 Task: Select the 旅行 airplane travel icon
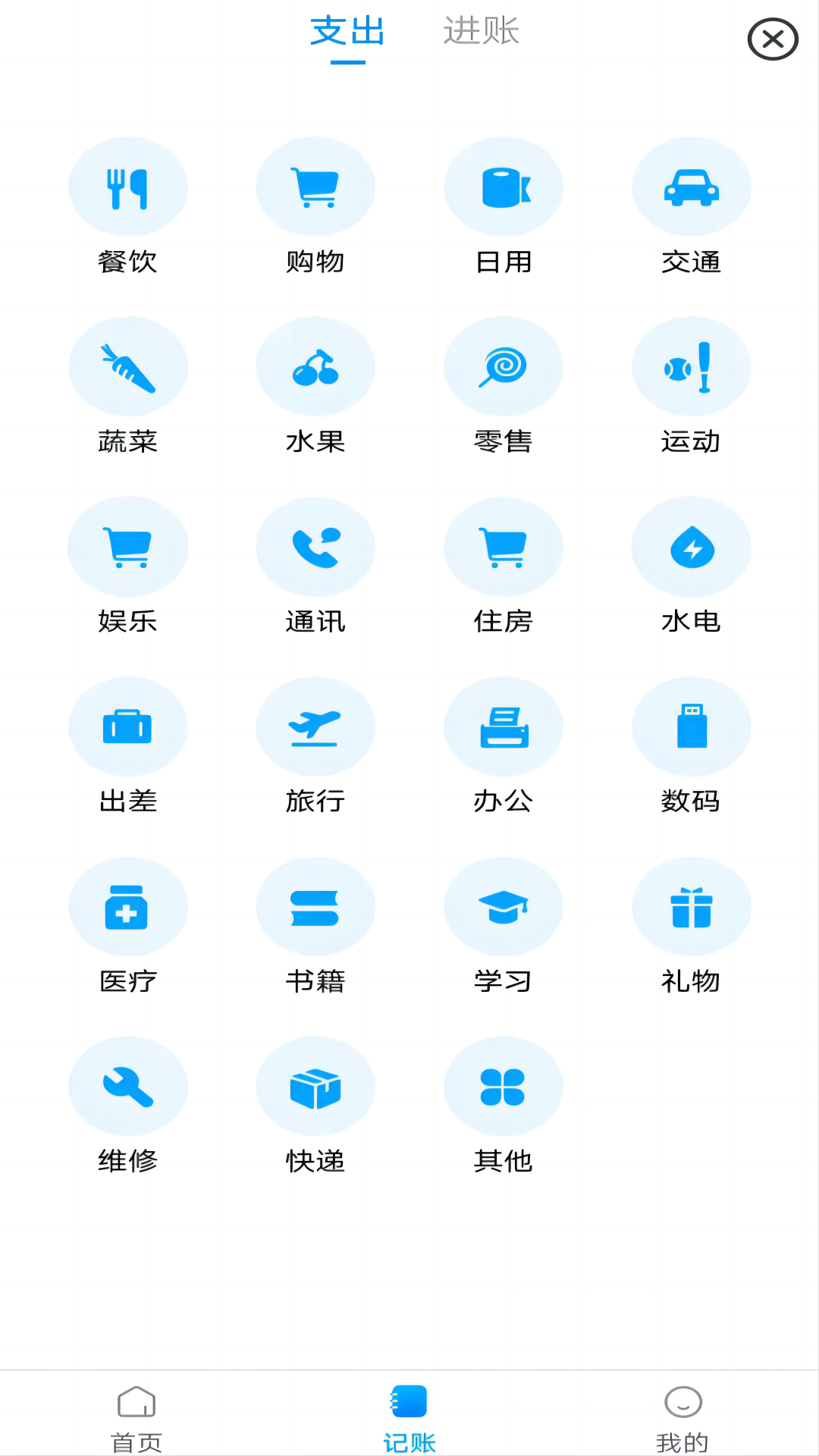pos(315,726)
